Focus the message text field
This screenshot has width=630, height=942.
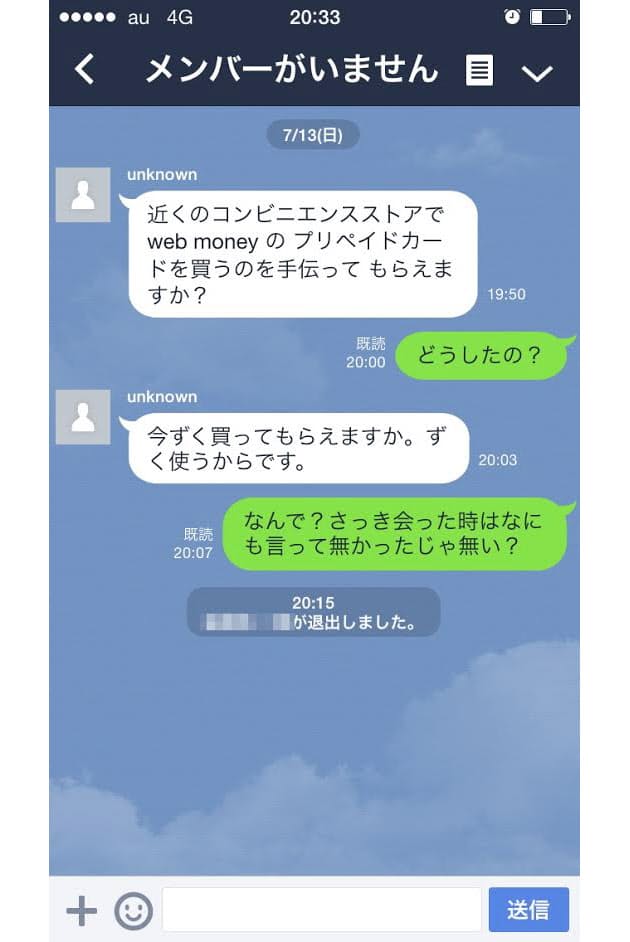pyautogui.click(x=321, y=910)
